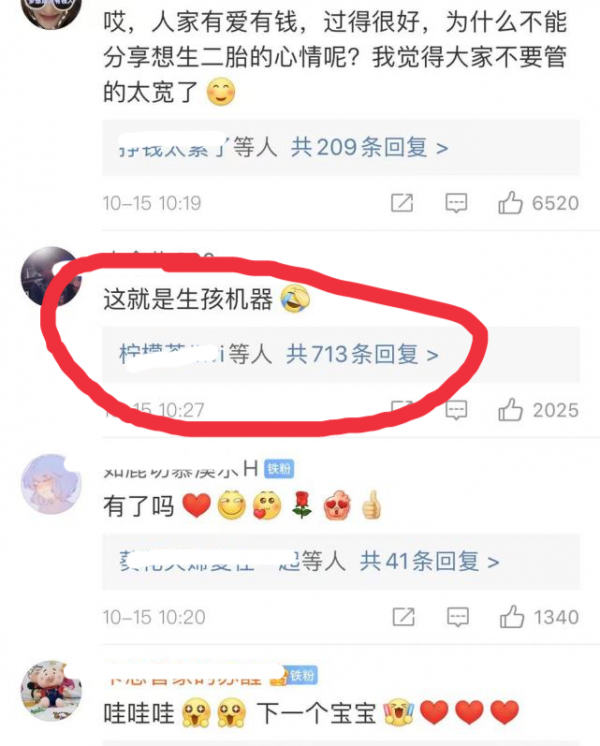Open the avatar of the 哇哇哇 commenter
The height and width of the screenshot is (746, 600).
click(50, 690)
